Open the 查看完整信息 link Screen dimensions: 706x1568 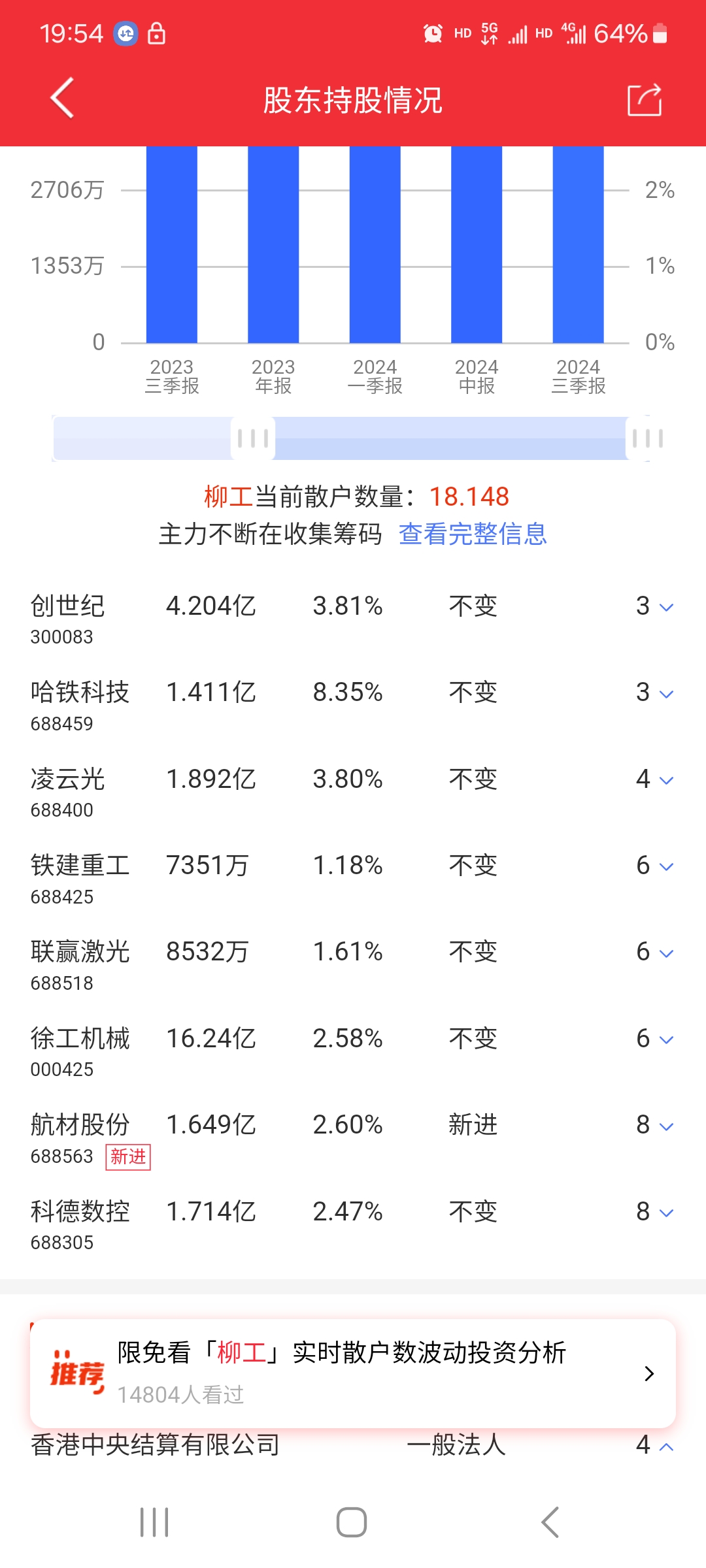[472, 534]
